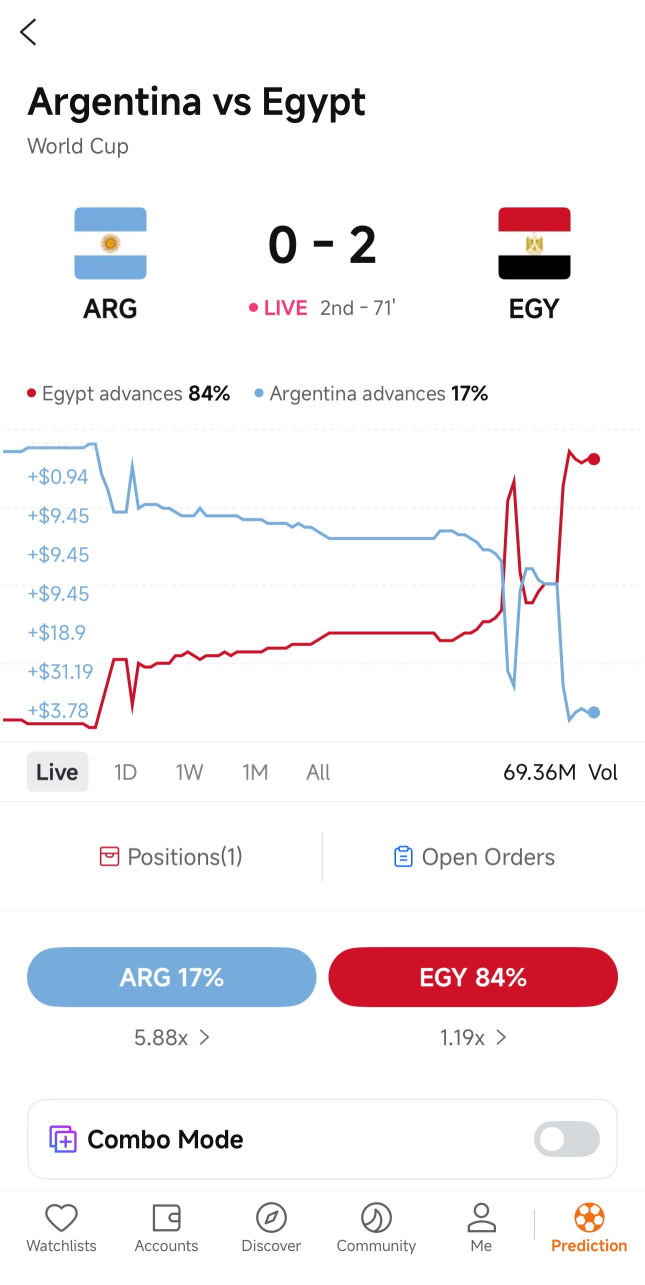Go to the Accounts tab
This screenshot has height=1285, width=645.
(x=166, y=1228)
